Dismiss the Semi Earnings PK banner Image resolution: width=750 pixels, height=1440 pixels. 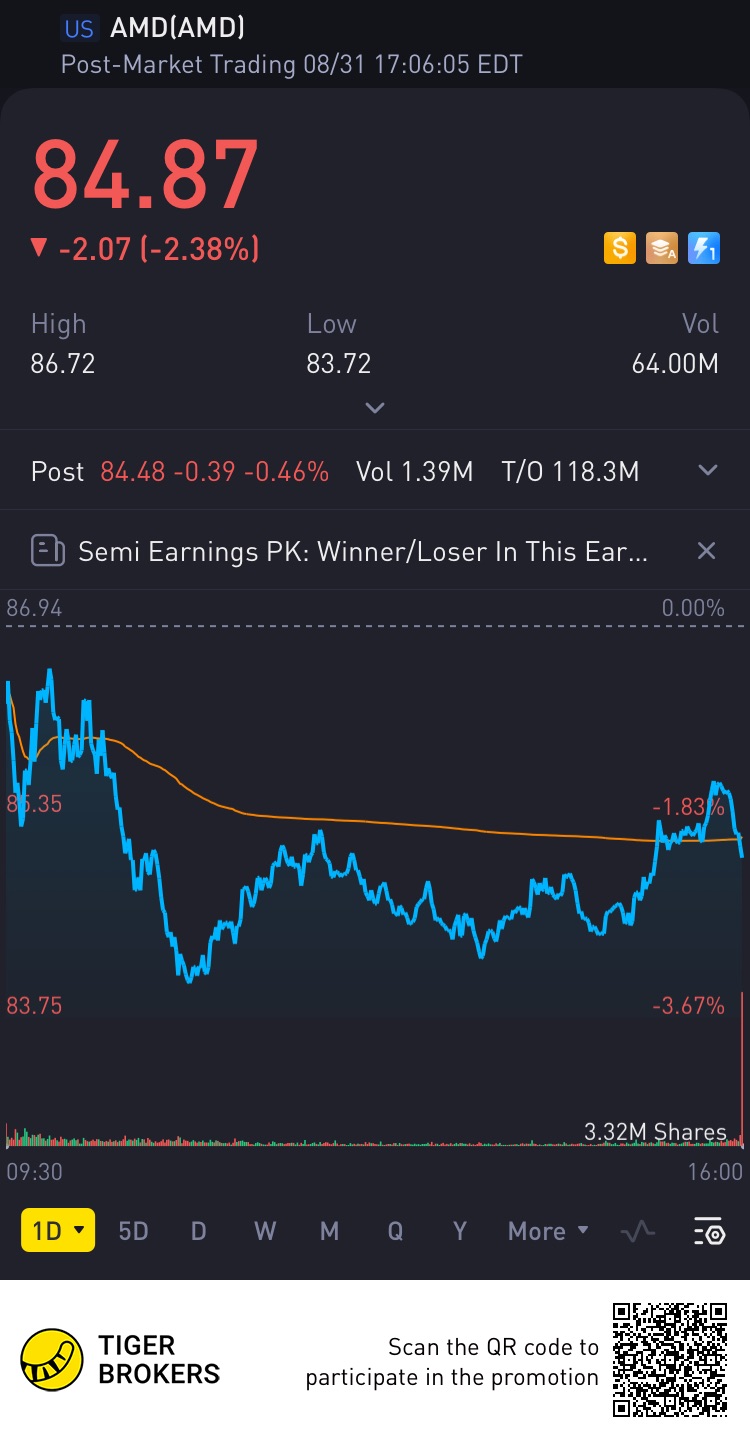pos(706,551)
